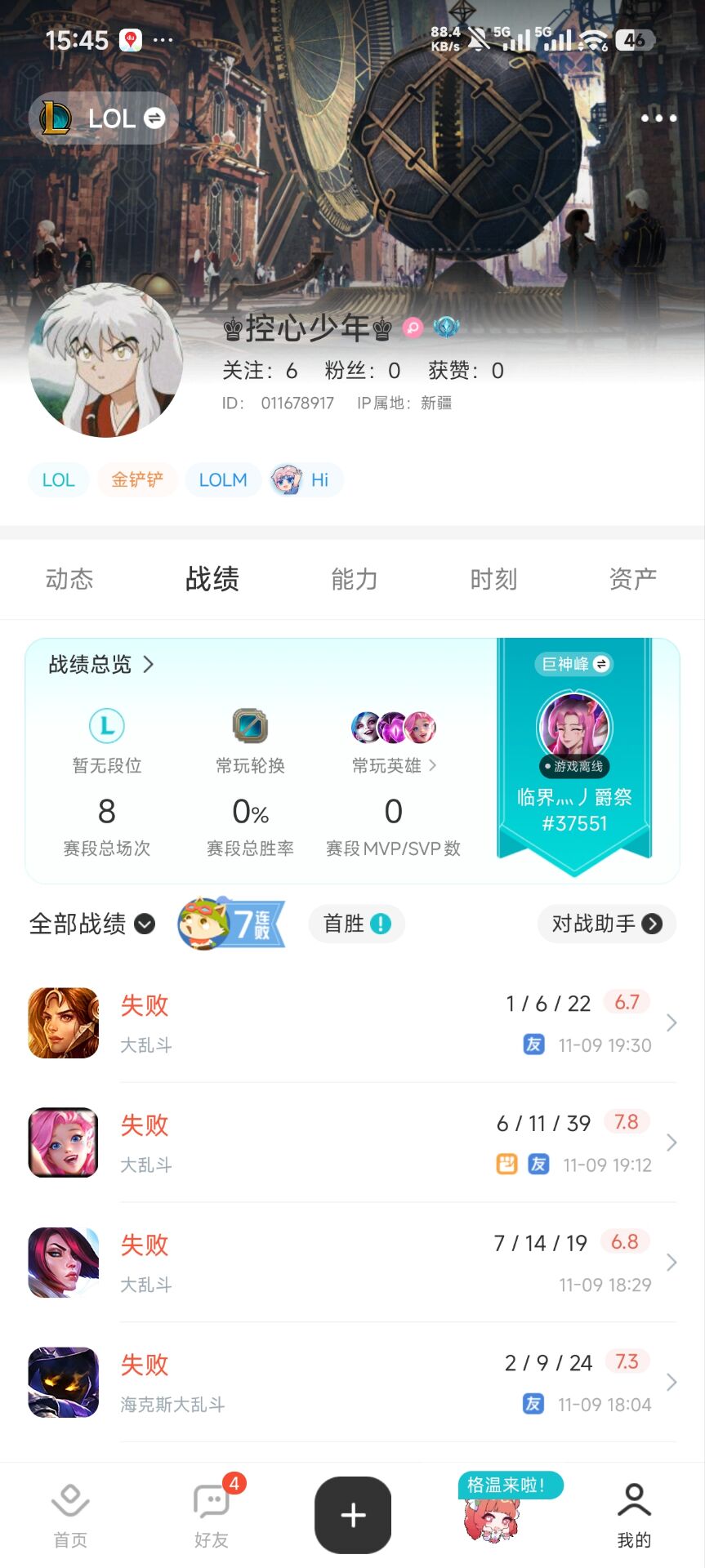Open 对战助手
The image size is (705, 1568).
tap(606, 924)
